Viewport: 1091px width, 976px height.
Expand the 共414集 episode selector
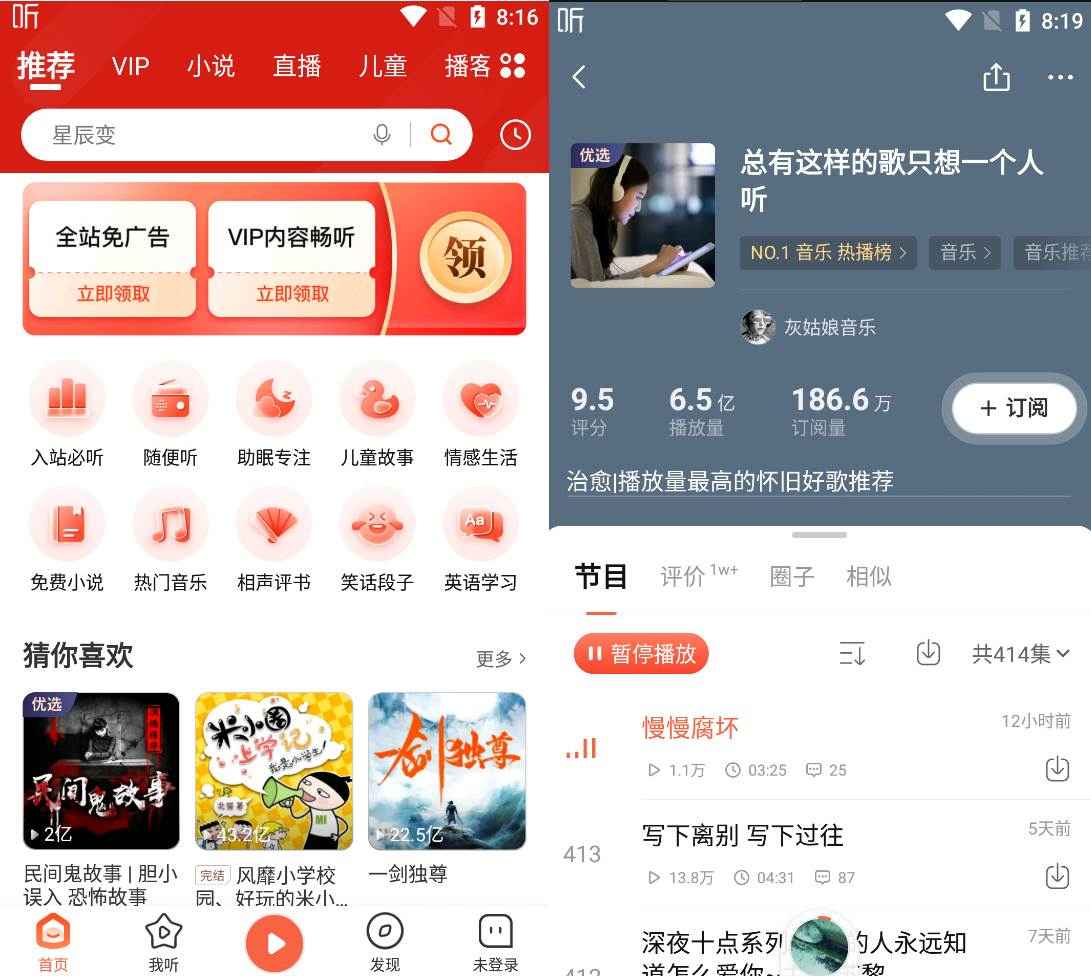click(x=1021, y=654)
